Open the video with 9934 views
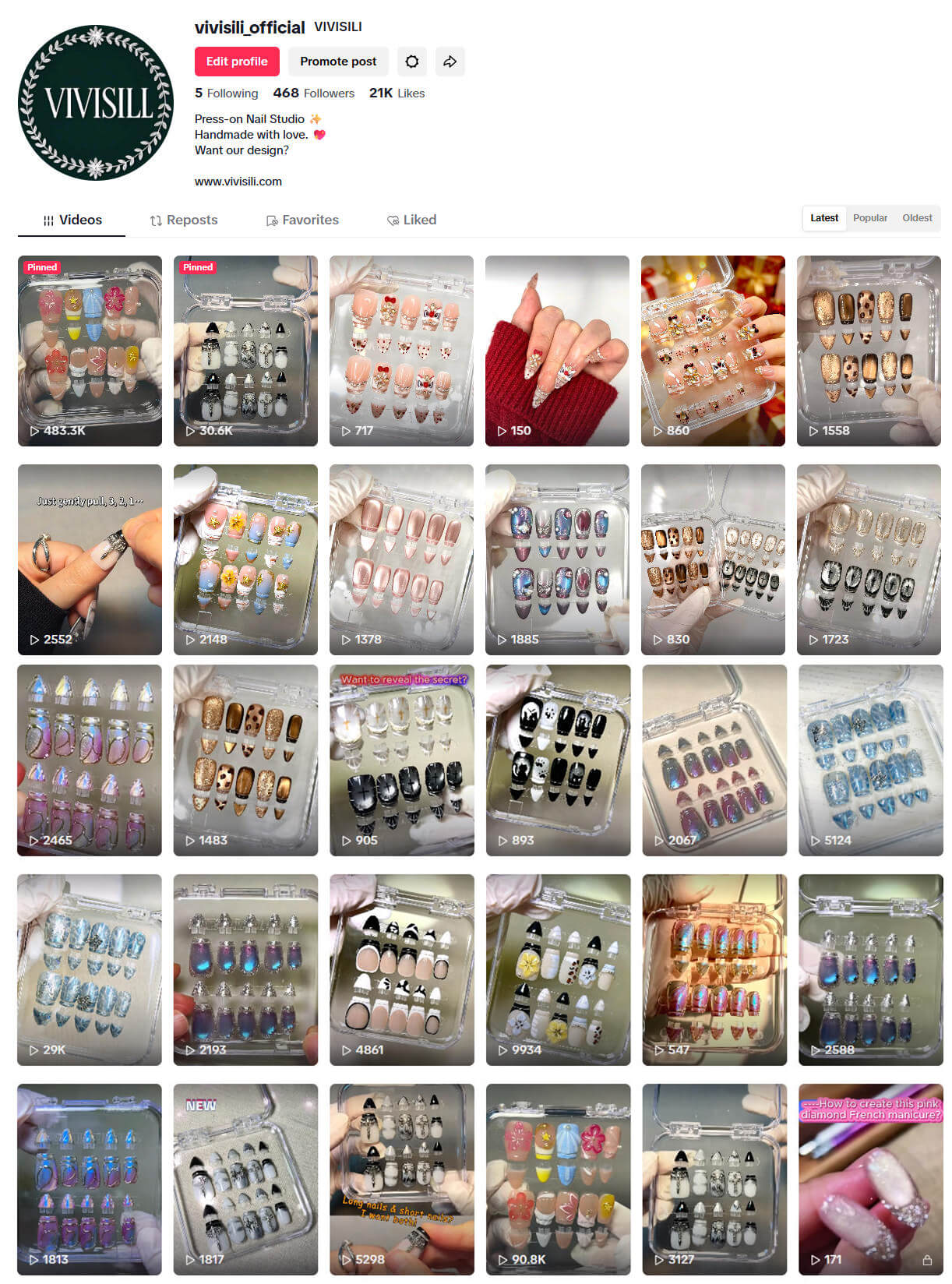 coord(558,969)
